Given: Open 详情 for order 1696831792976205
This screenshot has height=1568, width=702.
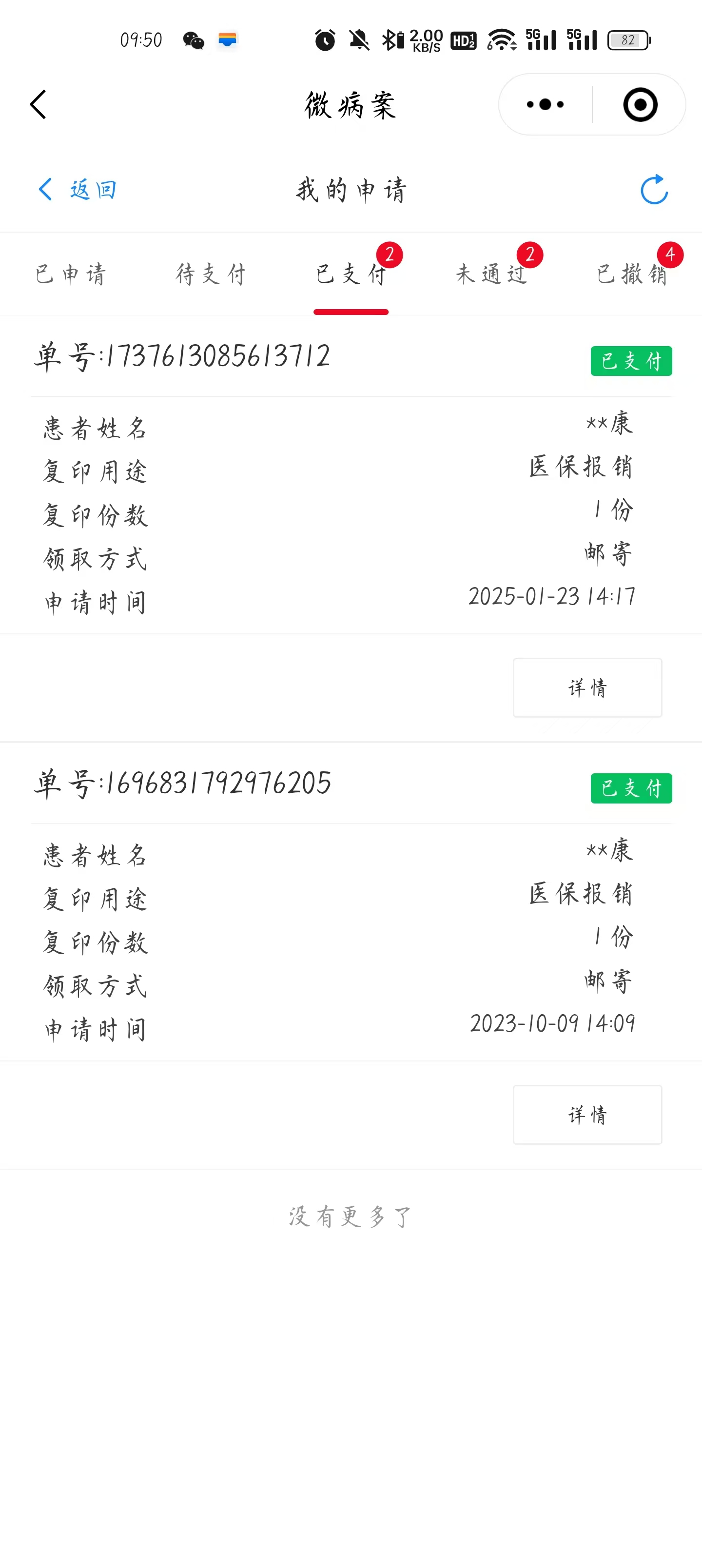Looking at the screenshot, I should coord(587,1115).
